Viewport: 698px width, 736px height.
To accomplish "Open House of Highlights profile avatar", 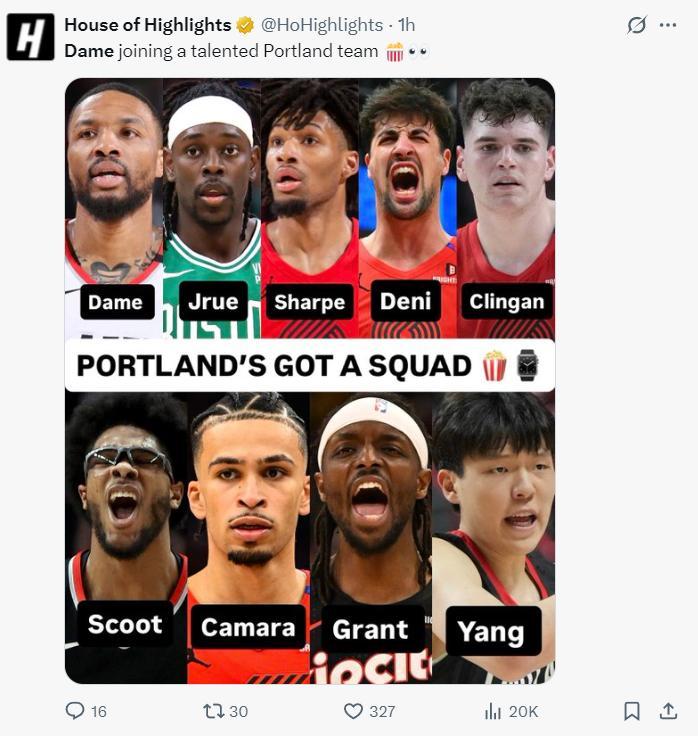I will pyautogui.click(x=30, y=37).
